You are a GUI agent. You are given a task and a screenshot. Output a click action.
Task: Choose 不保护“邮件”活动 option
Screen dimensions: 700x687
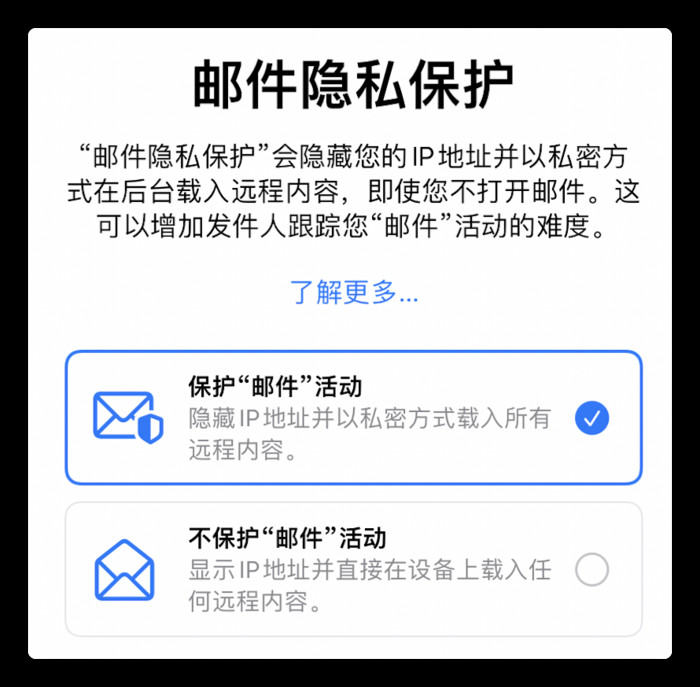click(353, 569)
